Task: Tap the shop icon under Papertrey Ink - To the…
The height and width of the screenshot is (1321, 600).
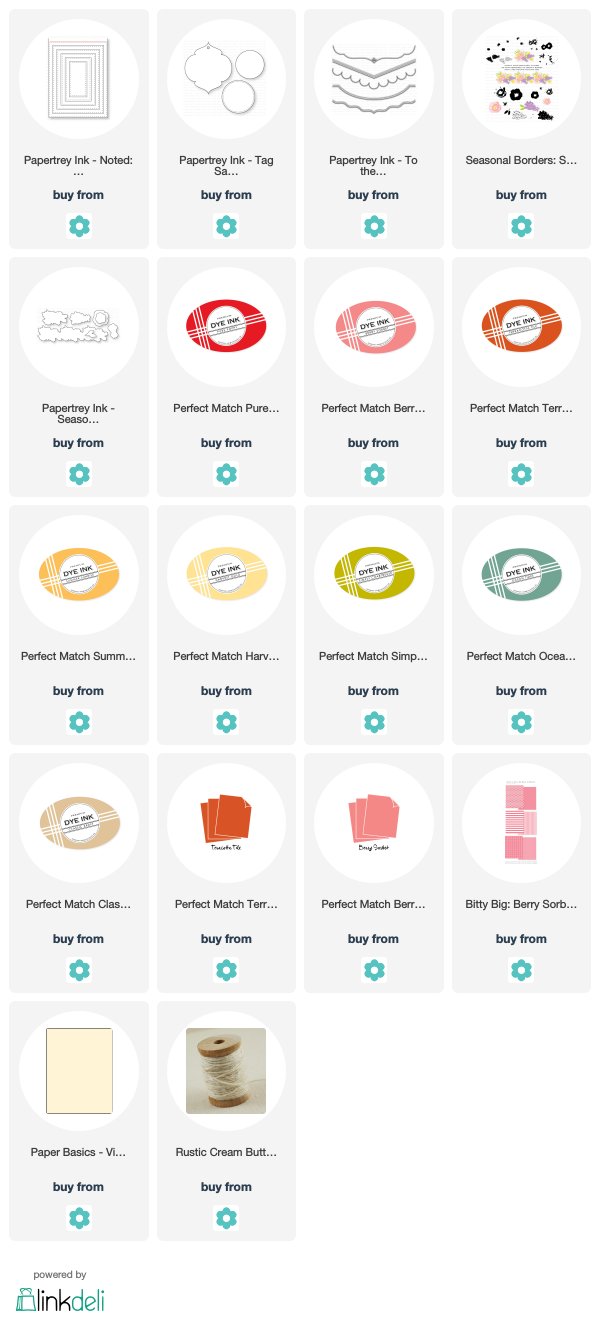Action: point(374,226)
